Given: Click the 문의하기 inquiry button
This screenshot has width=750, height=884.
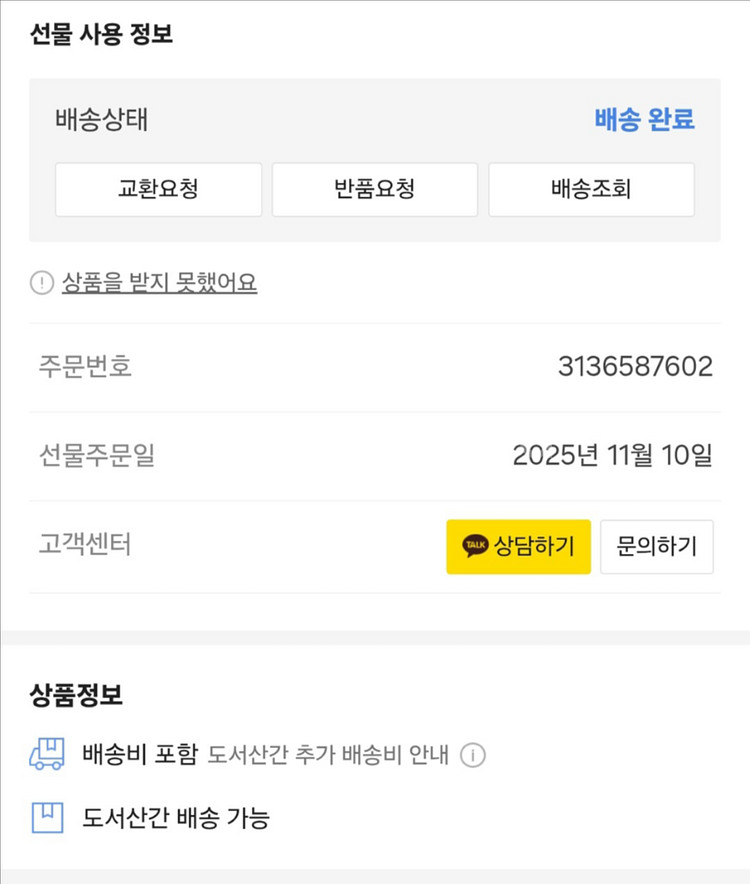Looking at the screenshot, I should pos(657,546).
